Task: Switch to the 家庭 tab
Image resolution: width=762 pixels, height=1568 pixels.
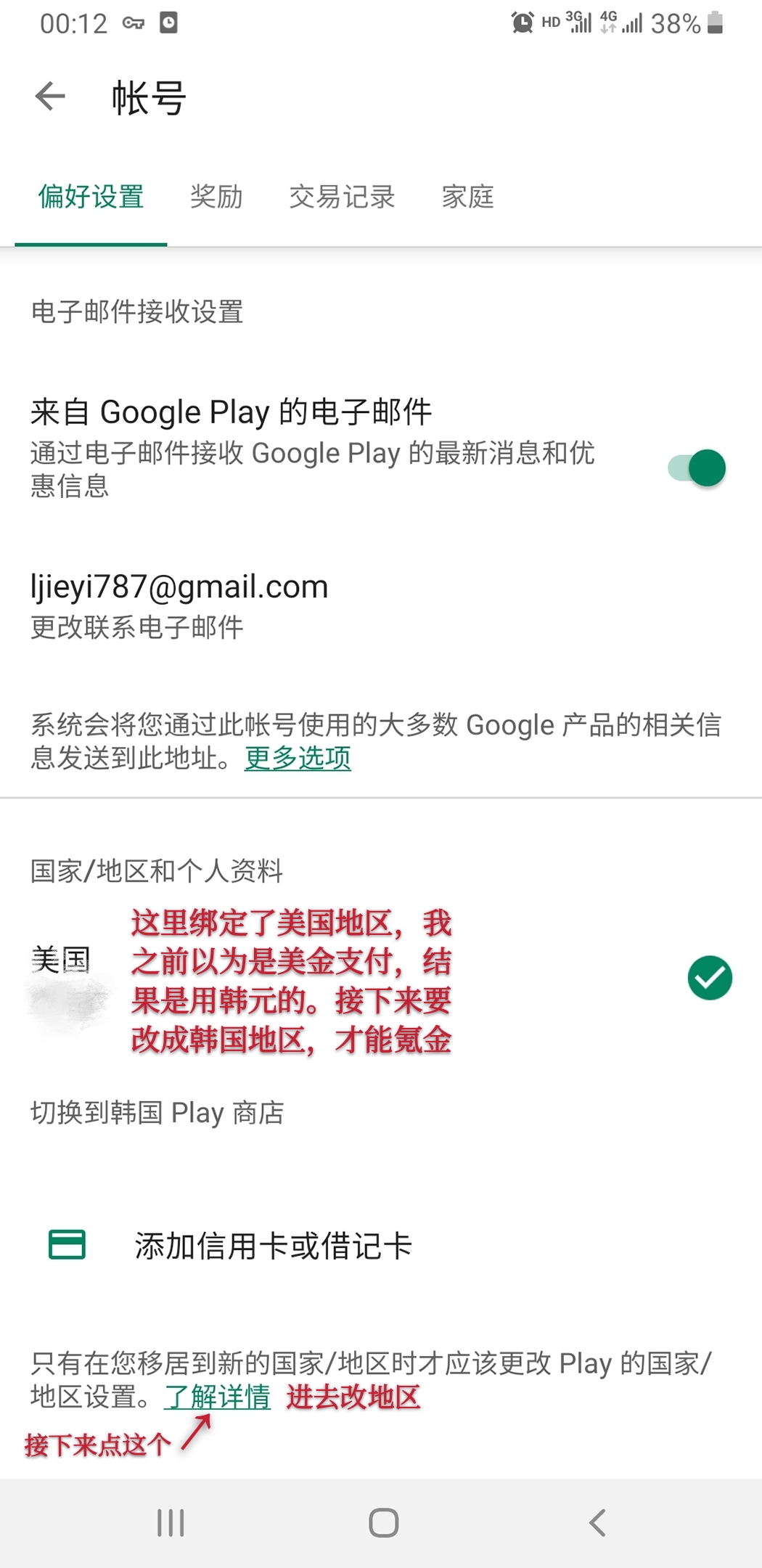Action: pyautogui.click(x=467, y=197)
